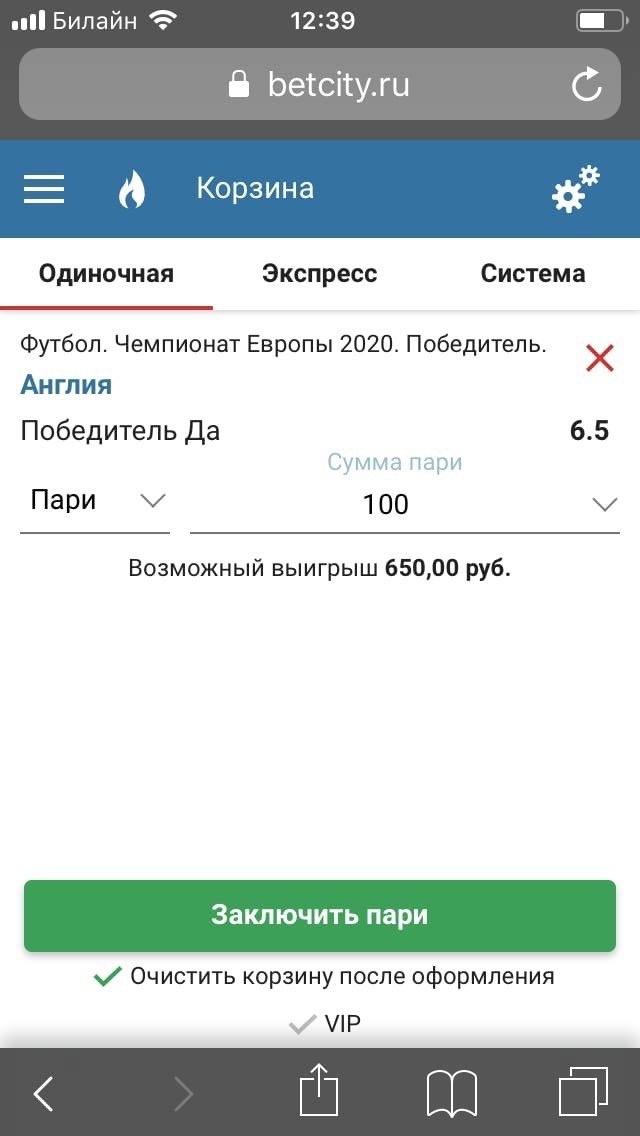Open the hamburger menu
The width and height of the screenshot is (640, 1136).
[x=44, y=189]
